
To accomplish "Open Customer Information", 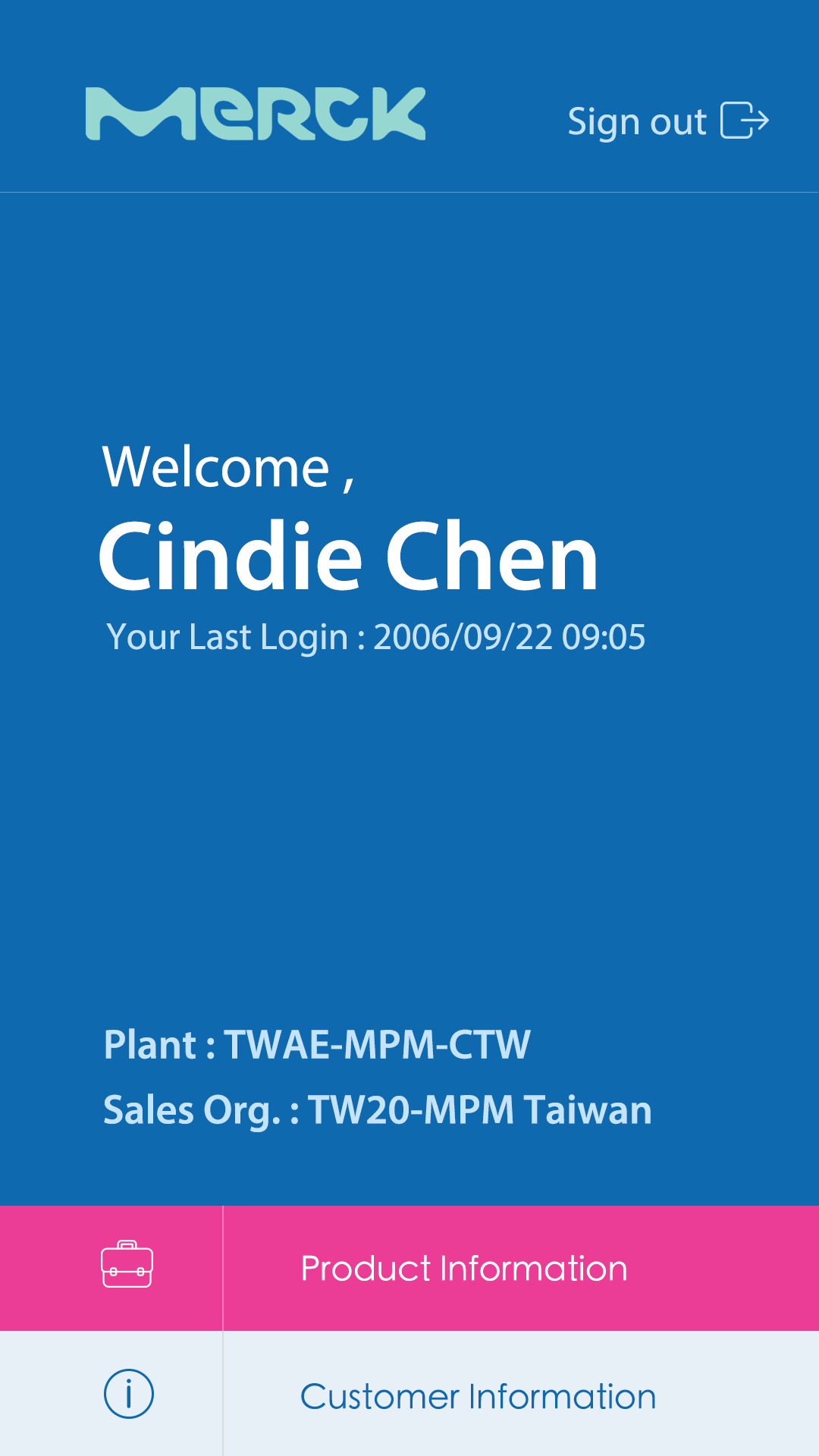I will point(409,1394).
